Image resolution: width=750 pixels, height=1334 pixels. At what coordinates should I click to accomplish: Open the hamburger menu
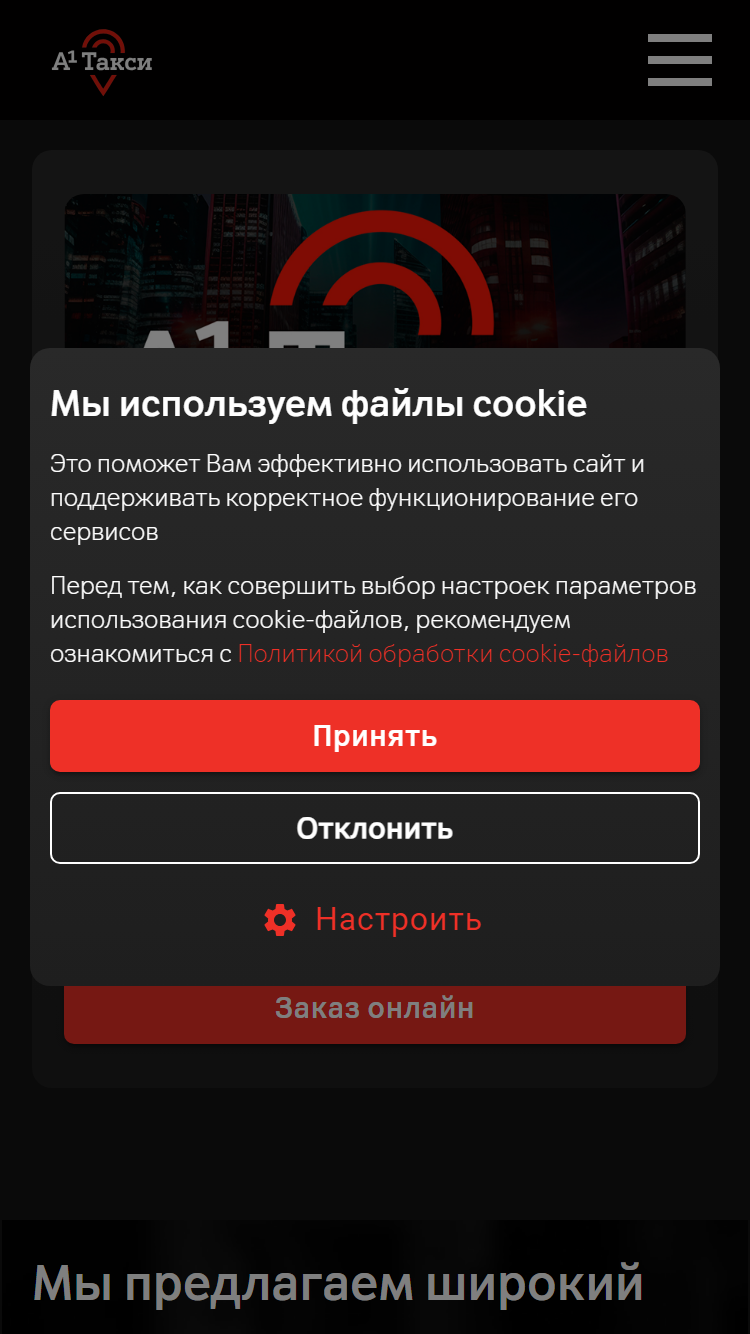coord(680,60)
